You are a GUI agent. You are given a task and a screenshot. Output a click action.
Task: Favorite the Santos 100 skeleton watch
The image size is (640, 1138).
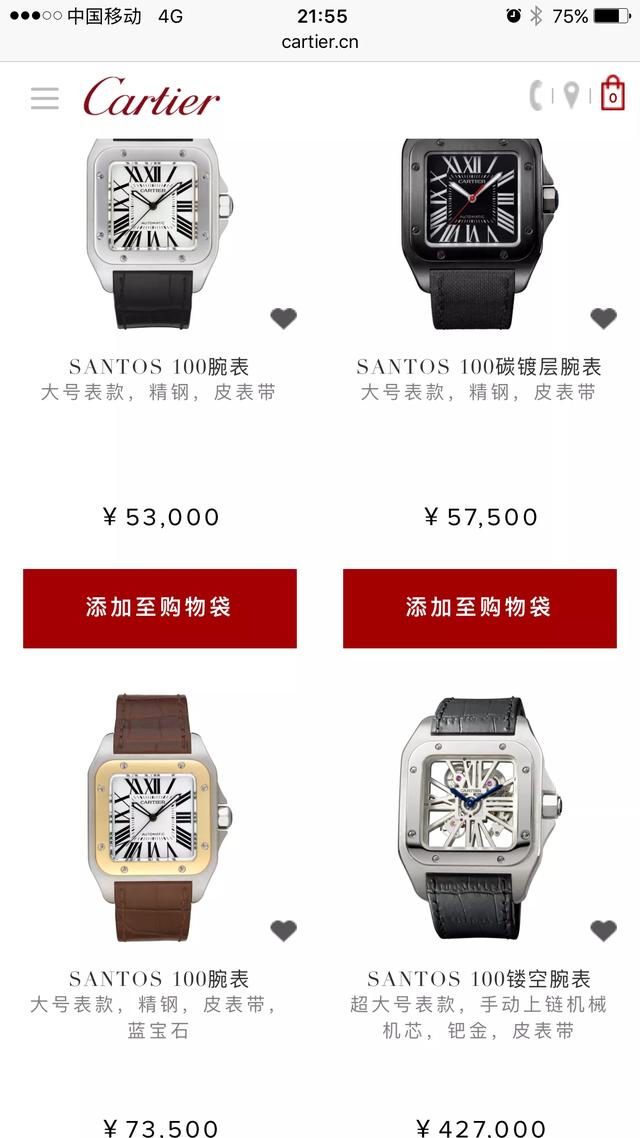[603, 930]
